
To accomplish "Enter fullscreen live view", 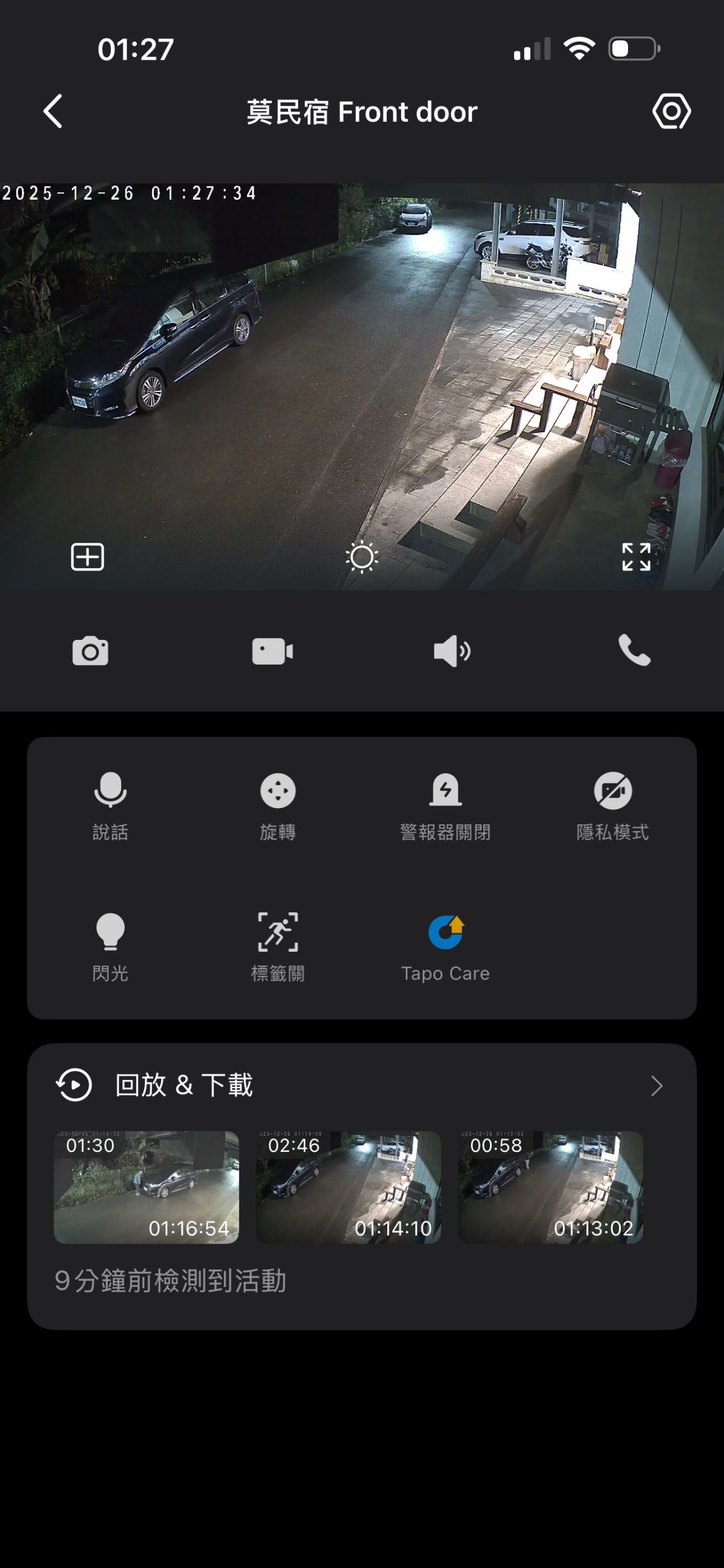I will (637, 557).
